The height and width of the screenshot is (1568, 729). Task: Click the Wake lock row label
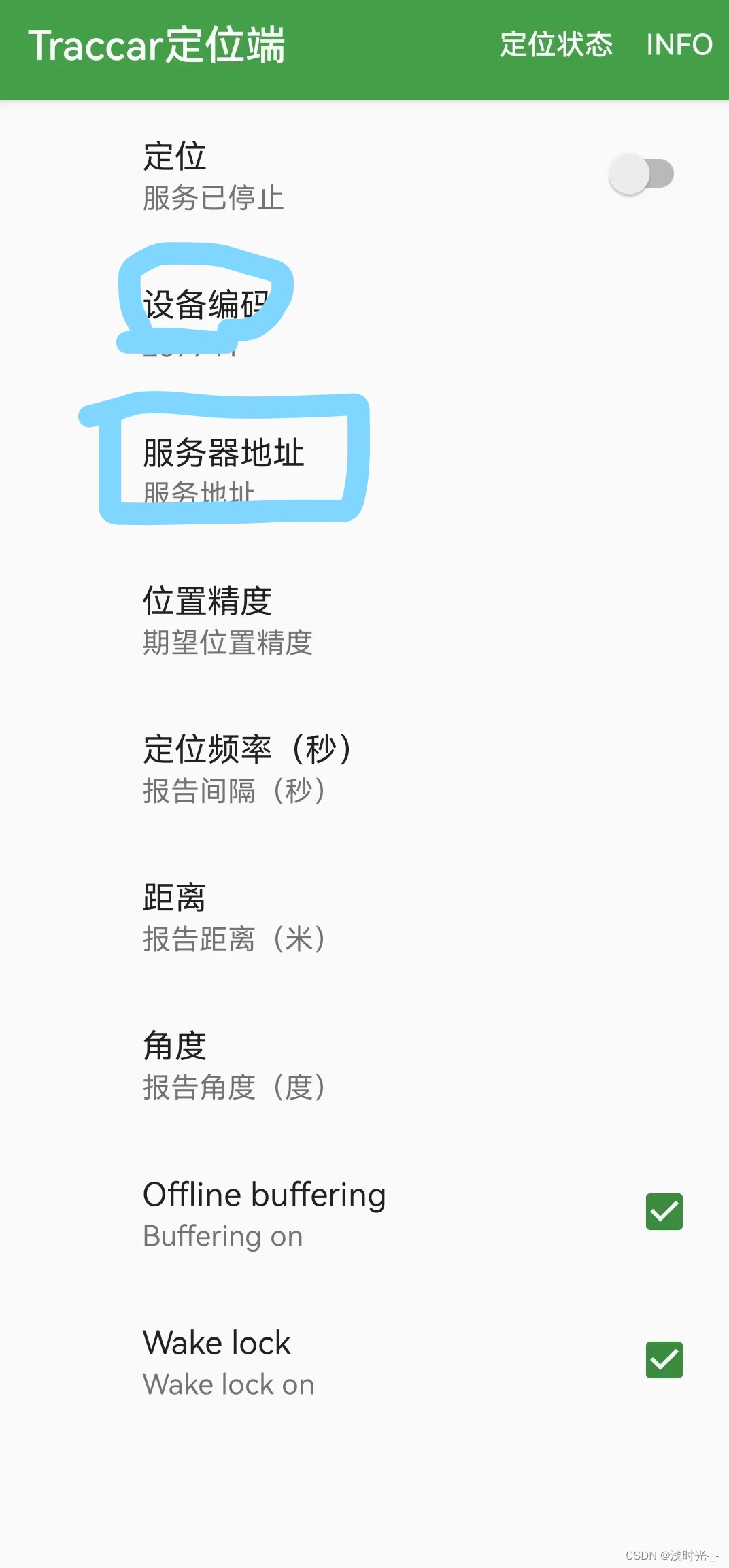(x=216, y=1343)
